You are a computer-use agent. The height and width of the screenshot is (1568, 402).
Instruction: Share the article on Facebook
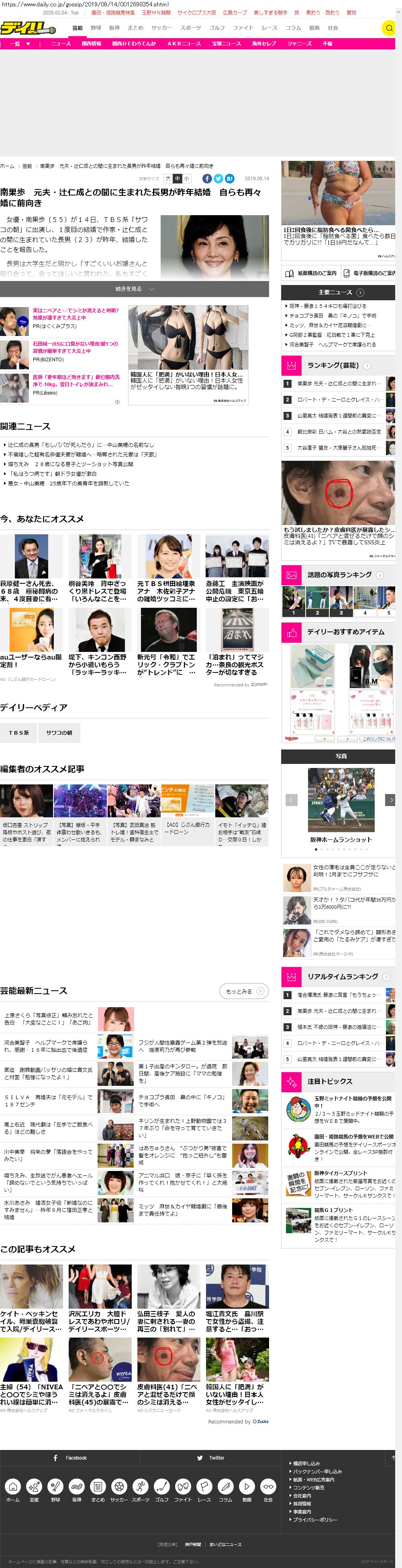[x=207, y=179]
